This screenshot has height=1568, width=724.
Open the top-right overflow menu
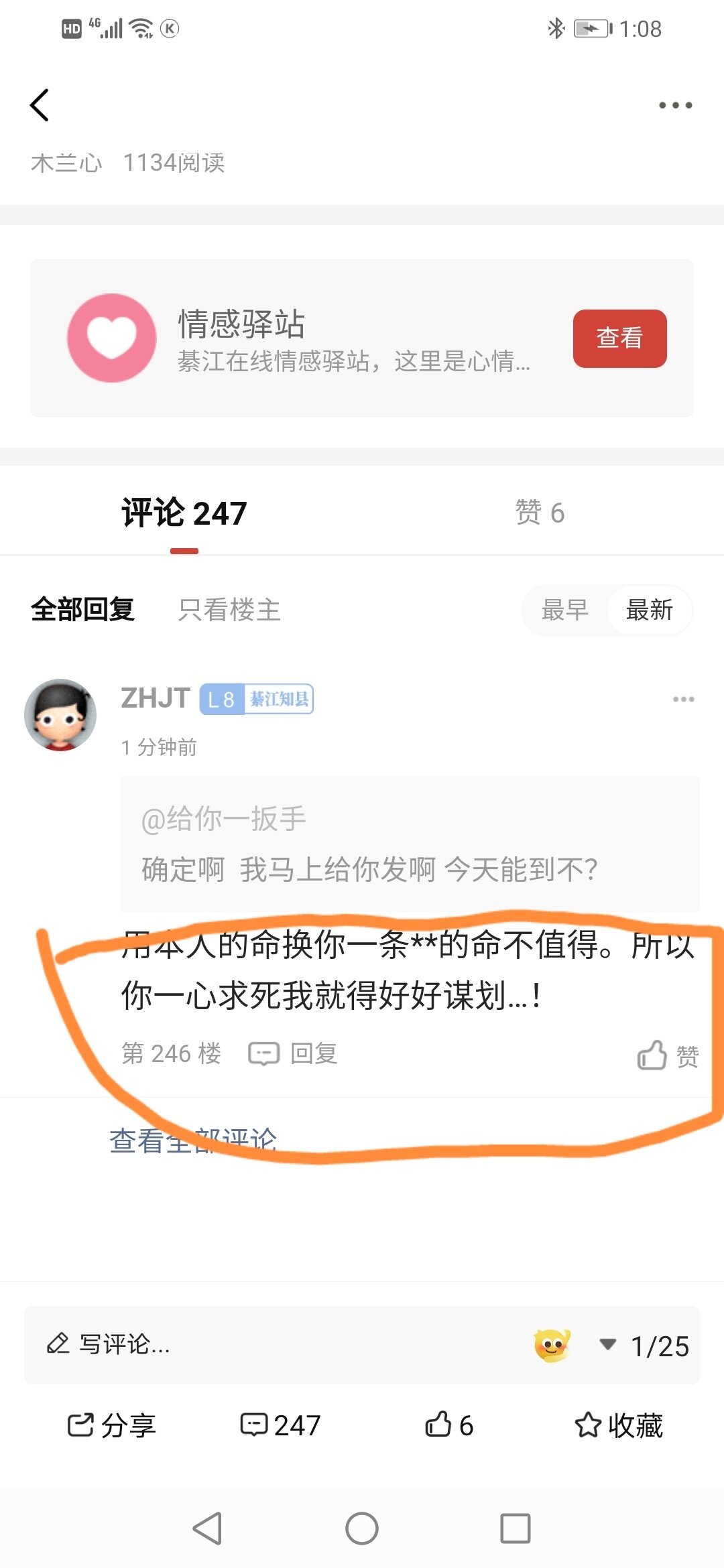(674, 105)
